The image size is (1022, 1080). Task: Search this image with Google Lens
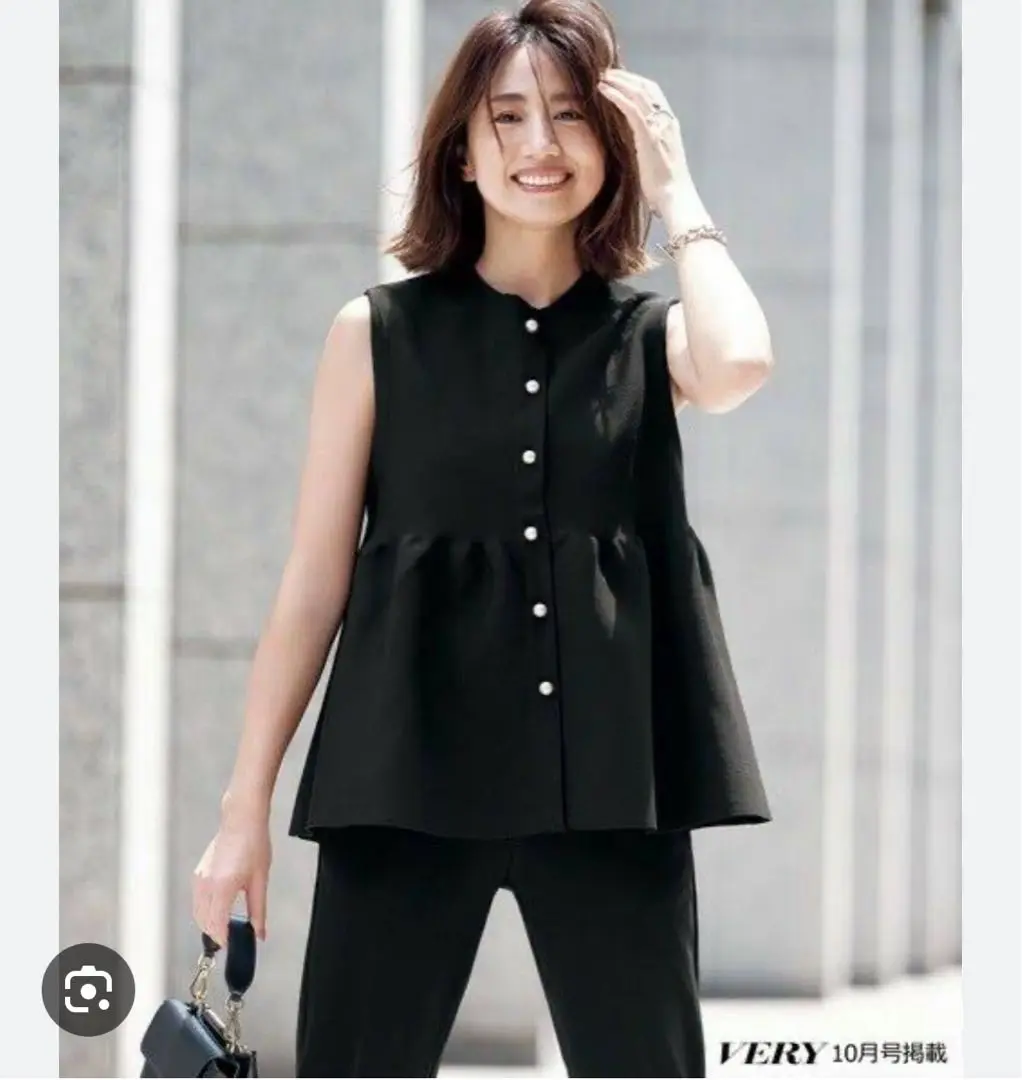click(88, 989)
